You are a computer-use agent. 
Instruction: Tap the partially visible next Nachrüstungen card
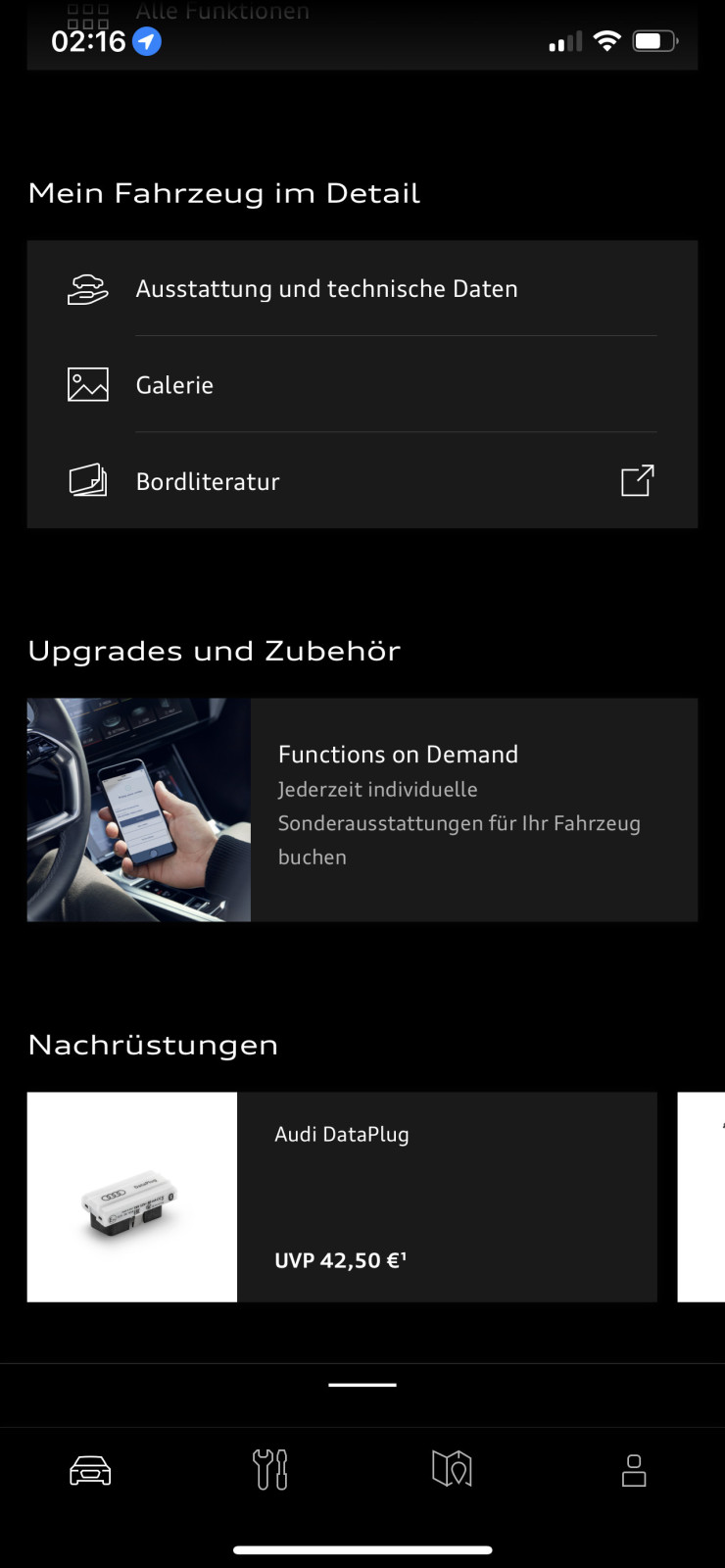701,1197
